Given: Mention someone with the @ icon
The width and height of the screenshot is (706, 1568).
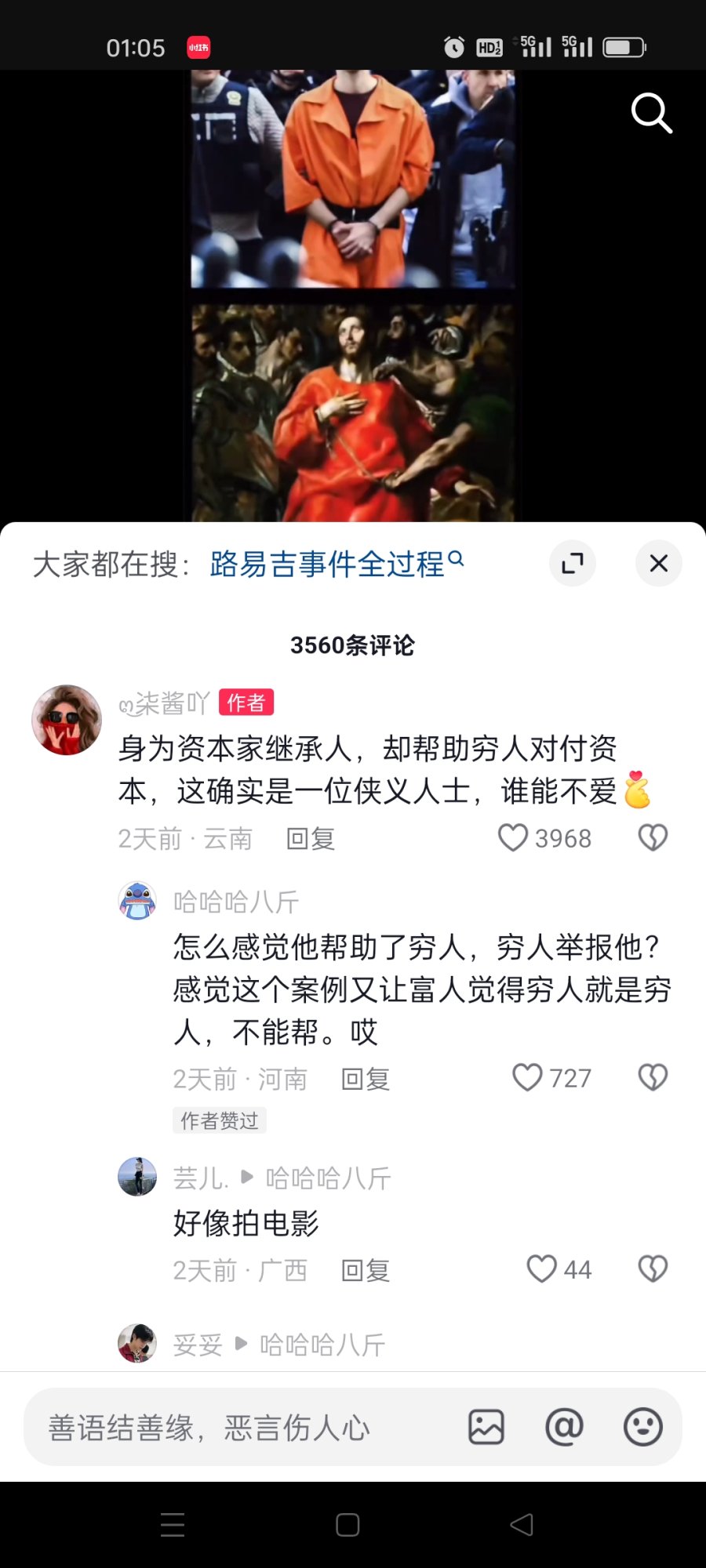Looking at the screenshot, I should coord(564,1427).
